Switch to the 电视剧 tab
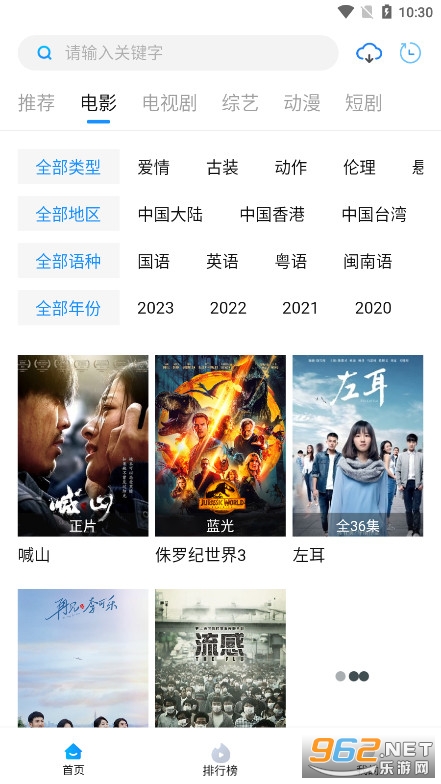Screen dimensions: 441x784 coord(170,102)
